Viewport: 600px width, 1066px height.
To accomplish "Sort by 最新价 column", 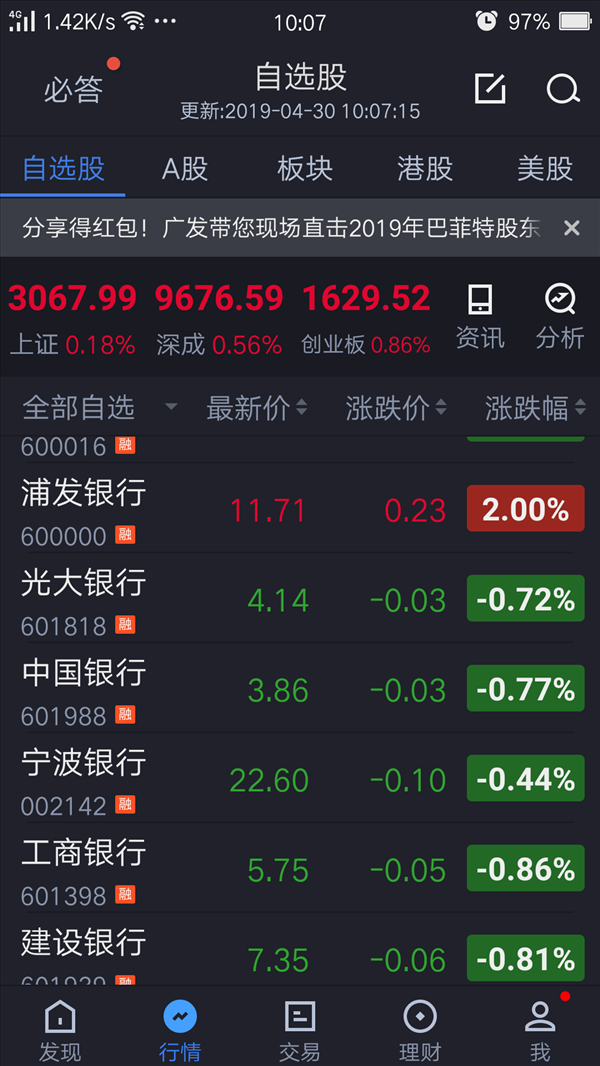I will click(x=257, y=408).
